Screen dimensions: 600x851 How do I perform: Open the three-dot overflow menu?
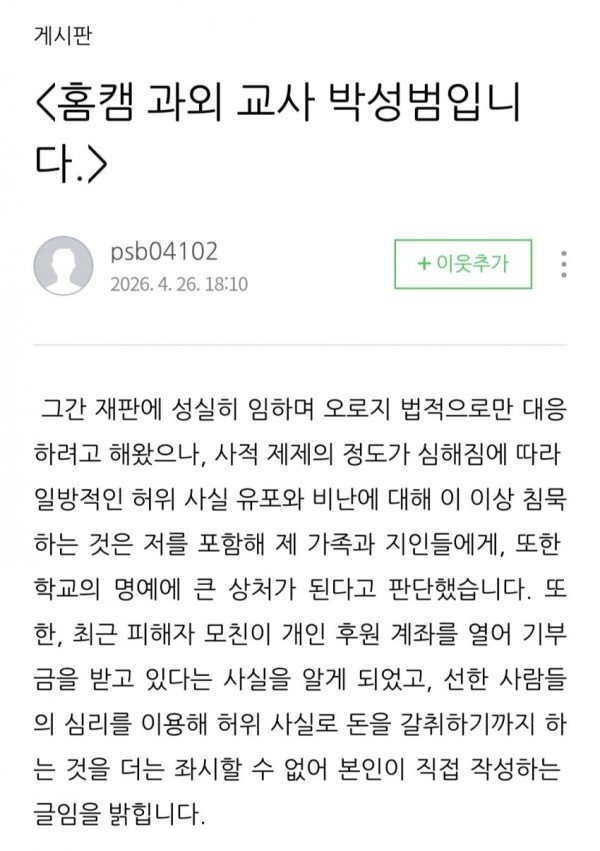(x=564, y=264)
